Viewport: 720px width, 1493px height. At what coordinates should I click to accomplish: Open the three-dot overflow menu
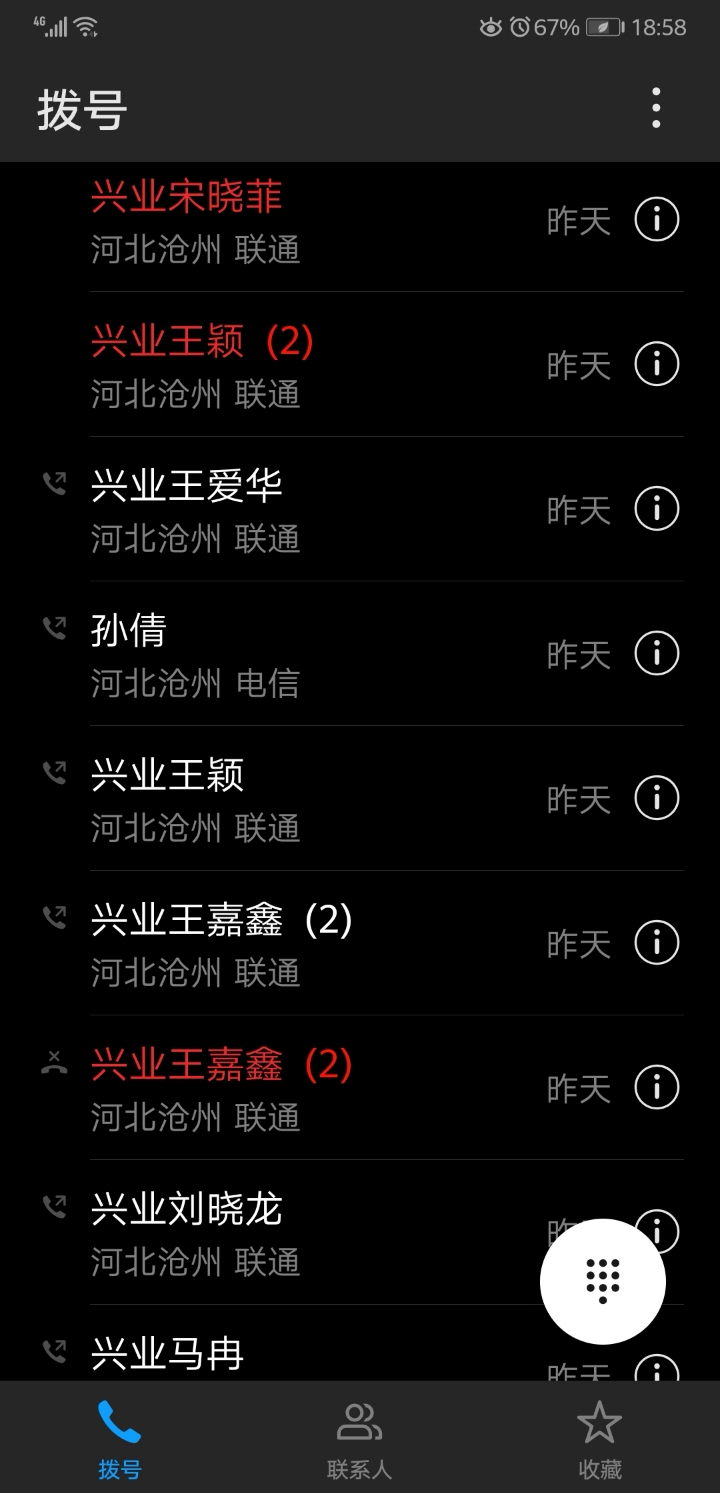[655, 108]
